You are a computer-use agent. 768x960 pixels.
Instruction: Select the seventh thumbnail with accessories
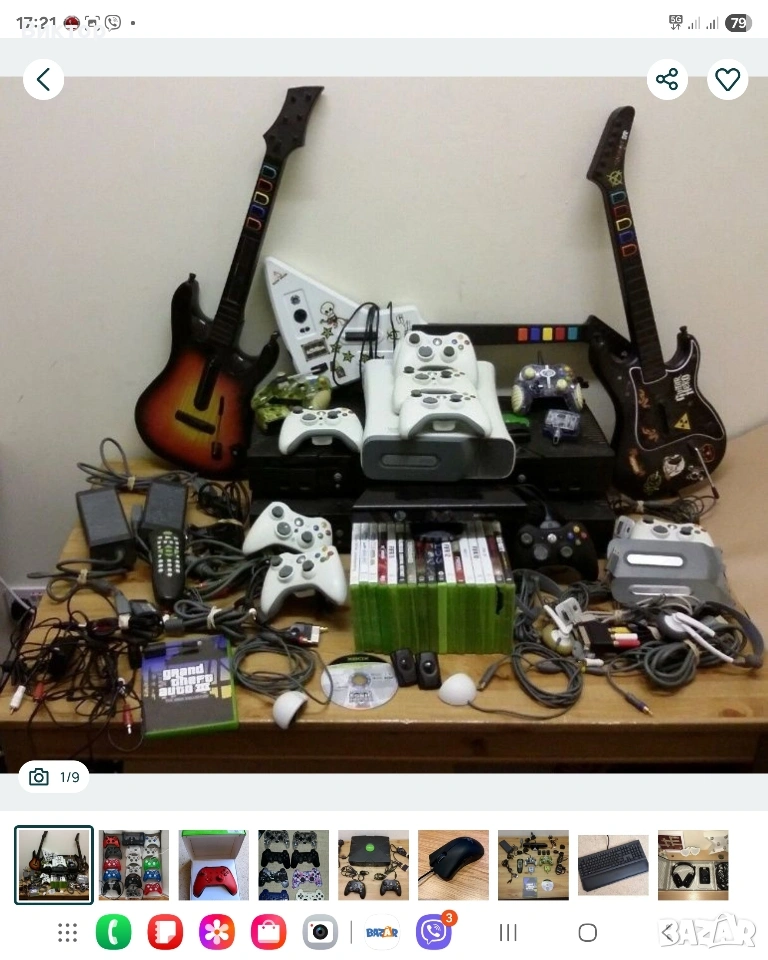point(533,865)
